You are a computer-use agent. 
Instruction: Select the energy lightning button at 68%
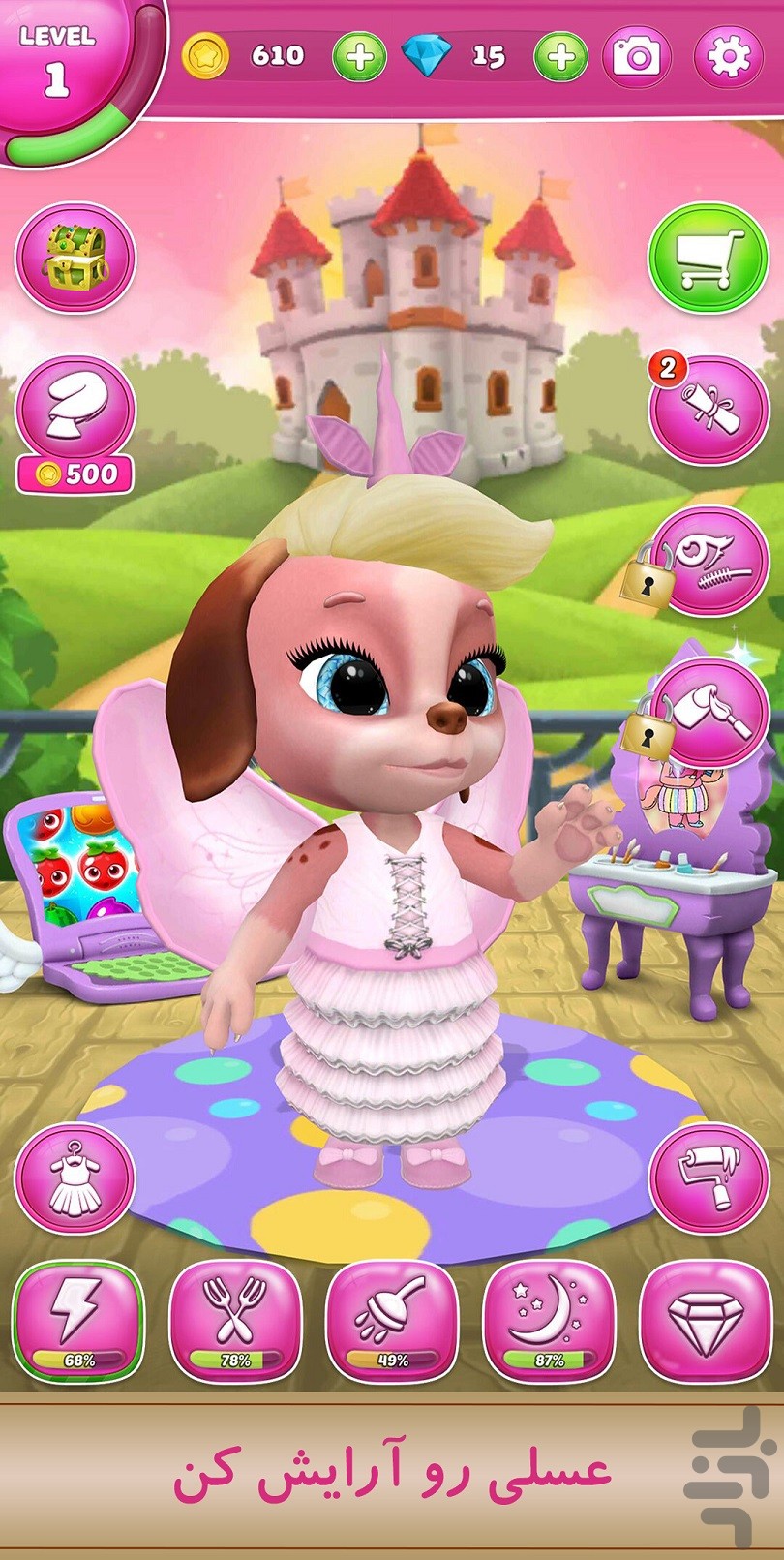coord(78,1322)
